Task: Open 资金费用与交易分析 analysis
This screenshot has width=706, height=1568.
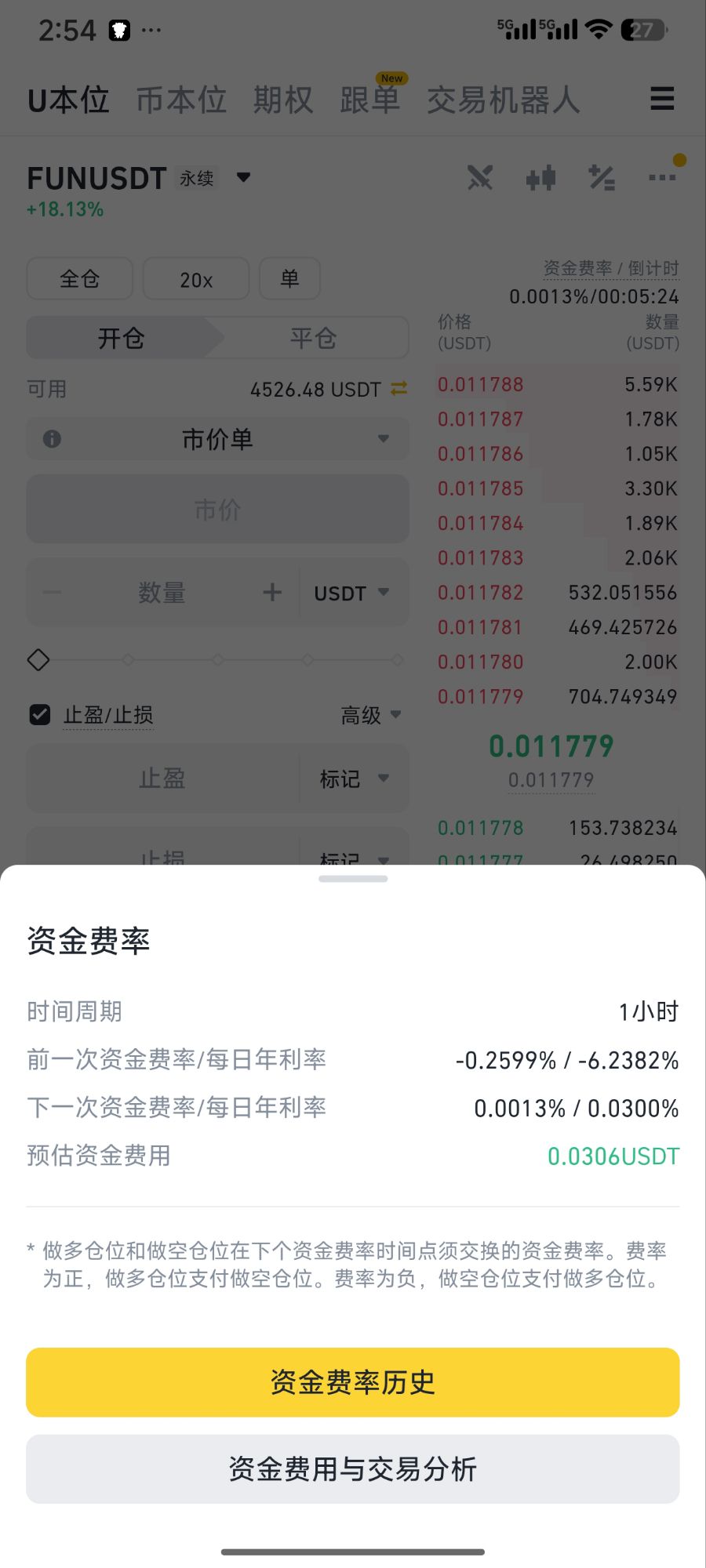Action: tap(352, 1468)
